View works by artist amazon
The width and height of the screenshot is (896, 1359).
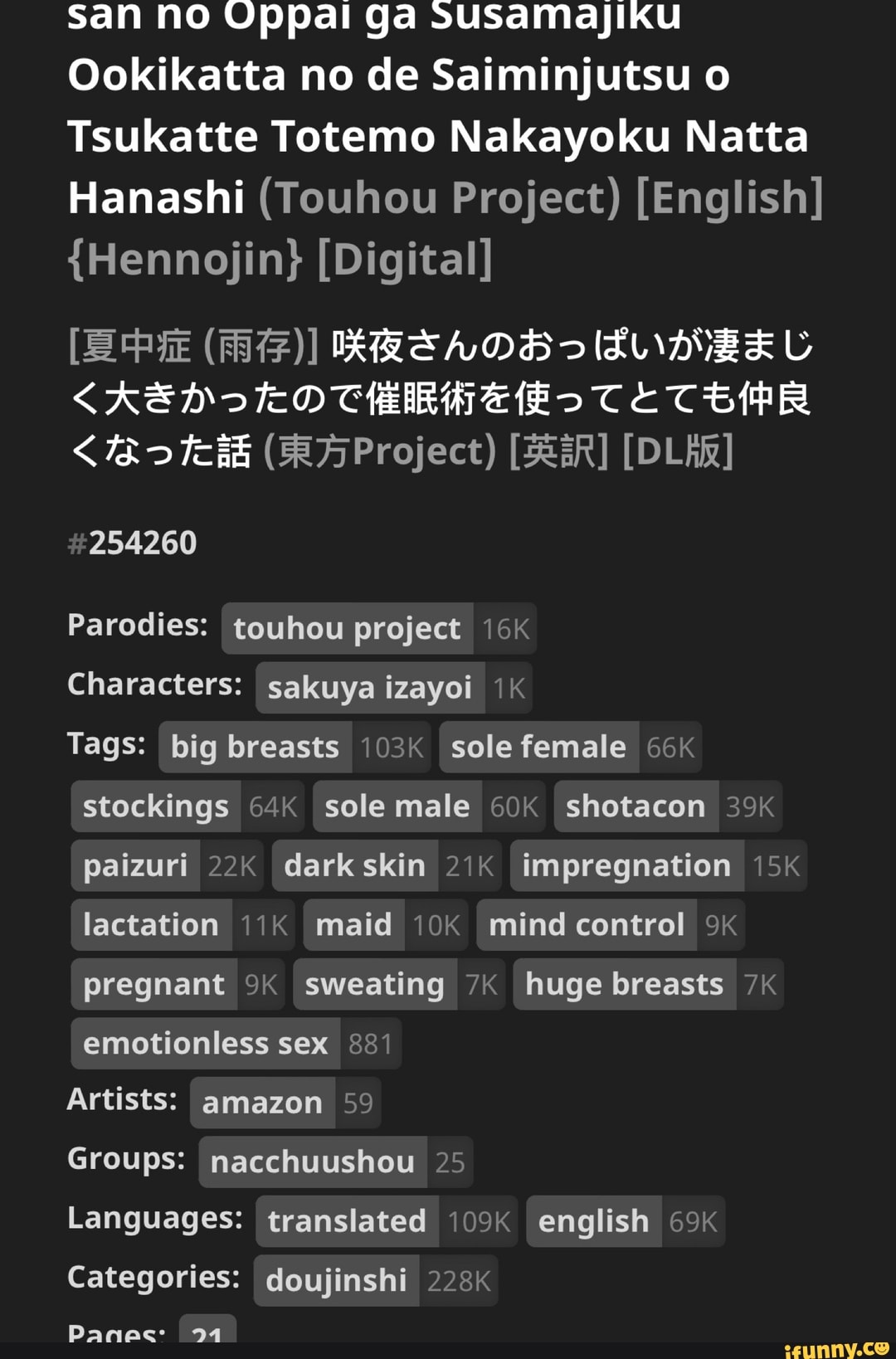point(262,1103)
